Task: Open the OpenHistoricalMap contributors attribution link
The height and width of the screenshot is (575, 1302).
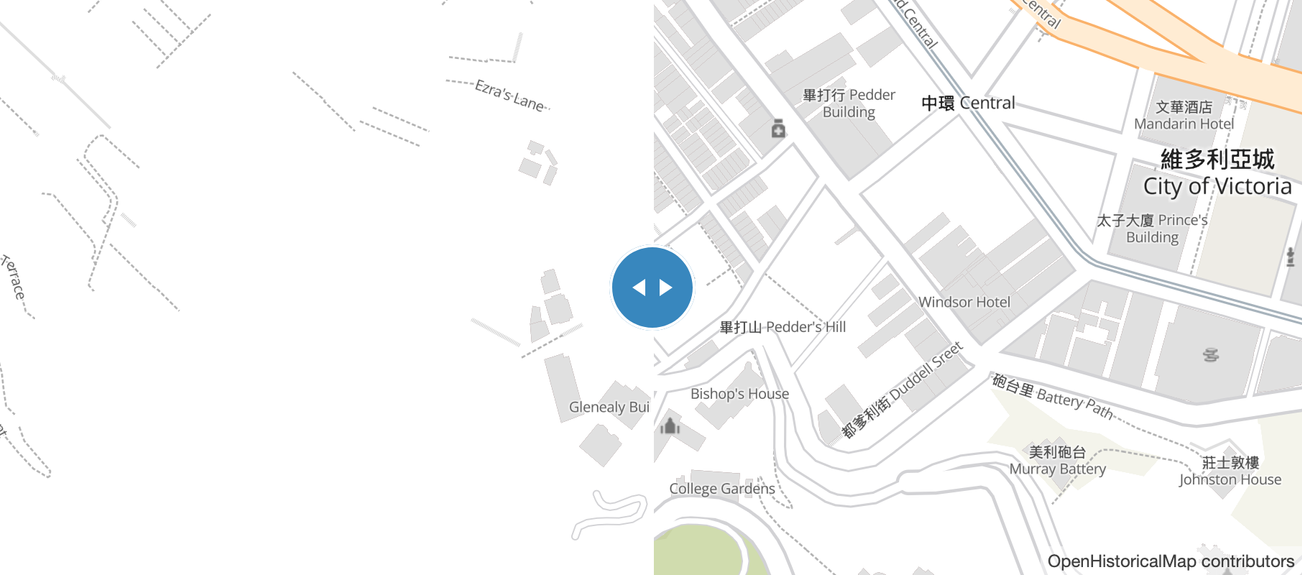Action: 1170,561
